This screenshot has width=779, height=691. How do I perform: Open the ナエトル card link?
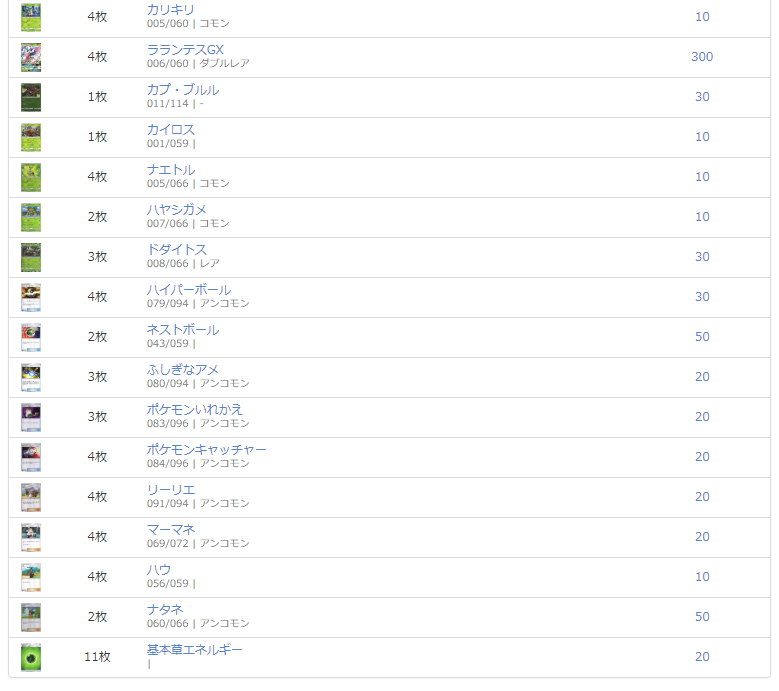171,170
